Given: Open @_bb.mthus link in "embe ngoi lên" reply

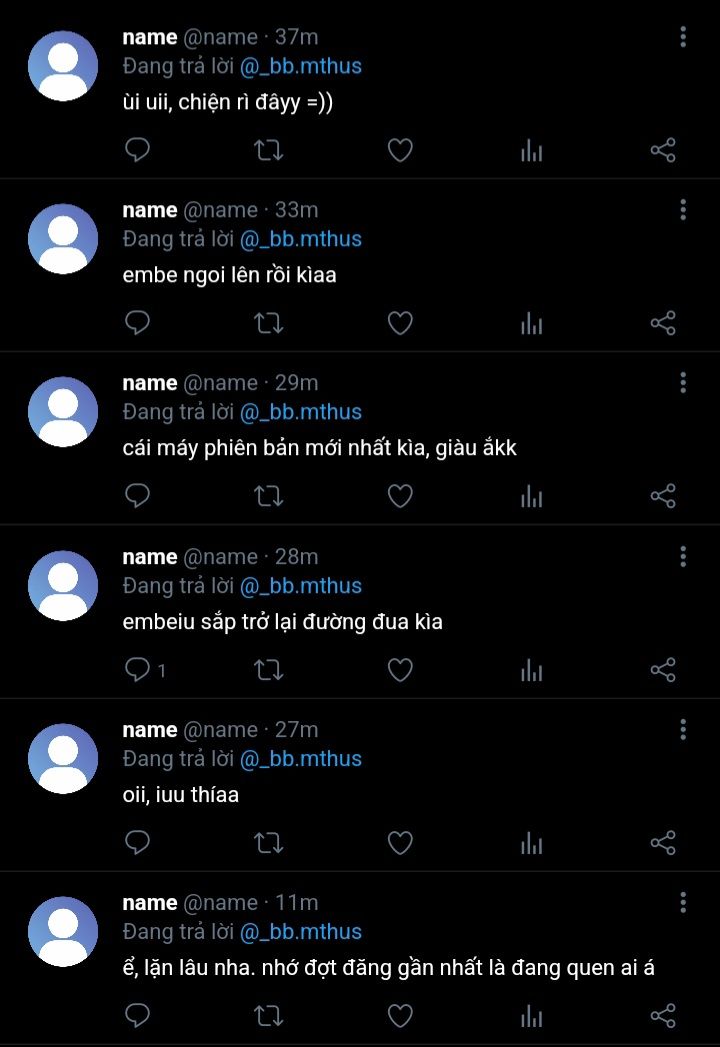Looking at the screenshot, I should pyautogui.click(x=300, y=239).
